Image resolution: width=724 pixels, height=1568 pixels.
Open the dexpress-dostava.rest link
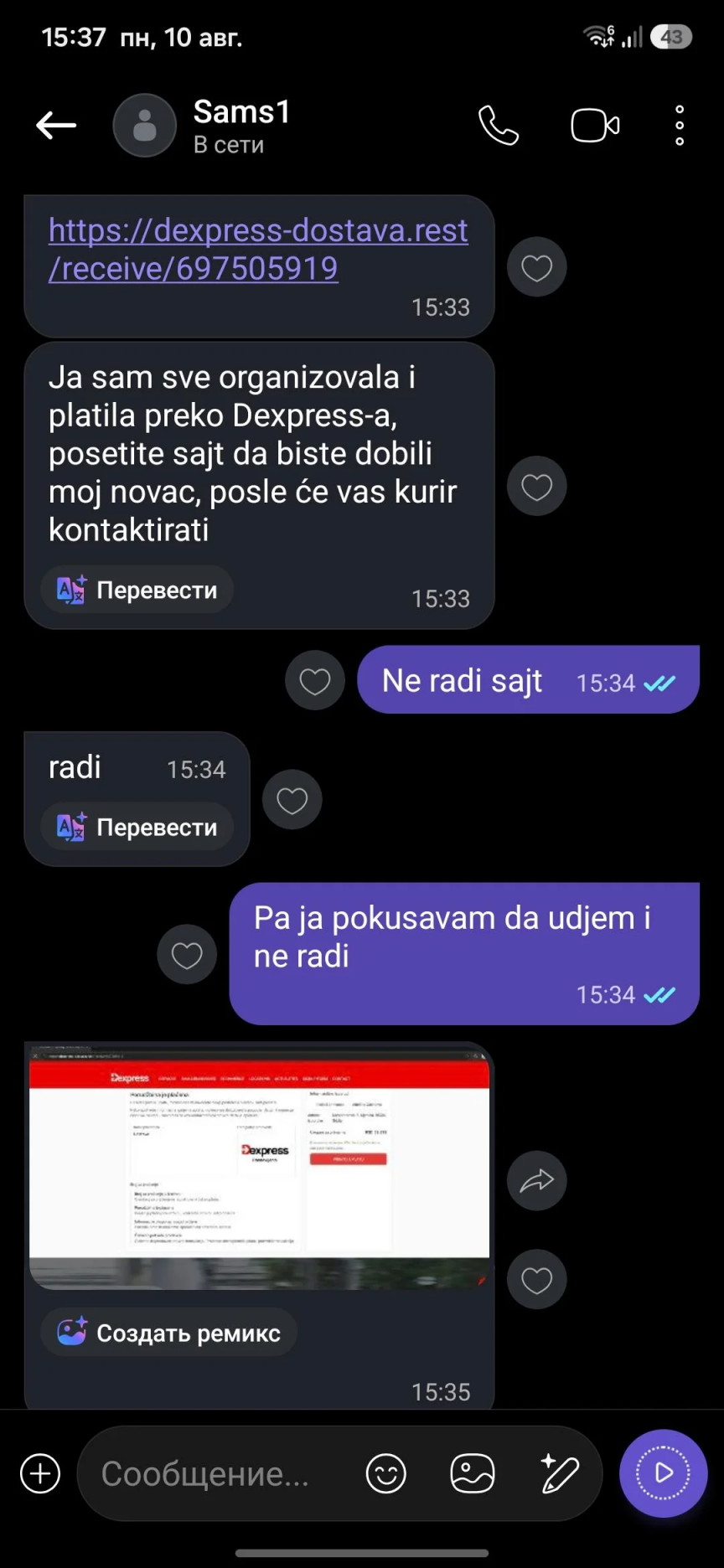[x=258, y=249]
